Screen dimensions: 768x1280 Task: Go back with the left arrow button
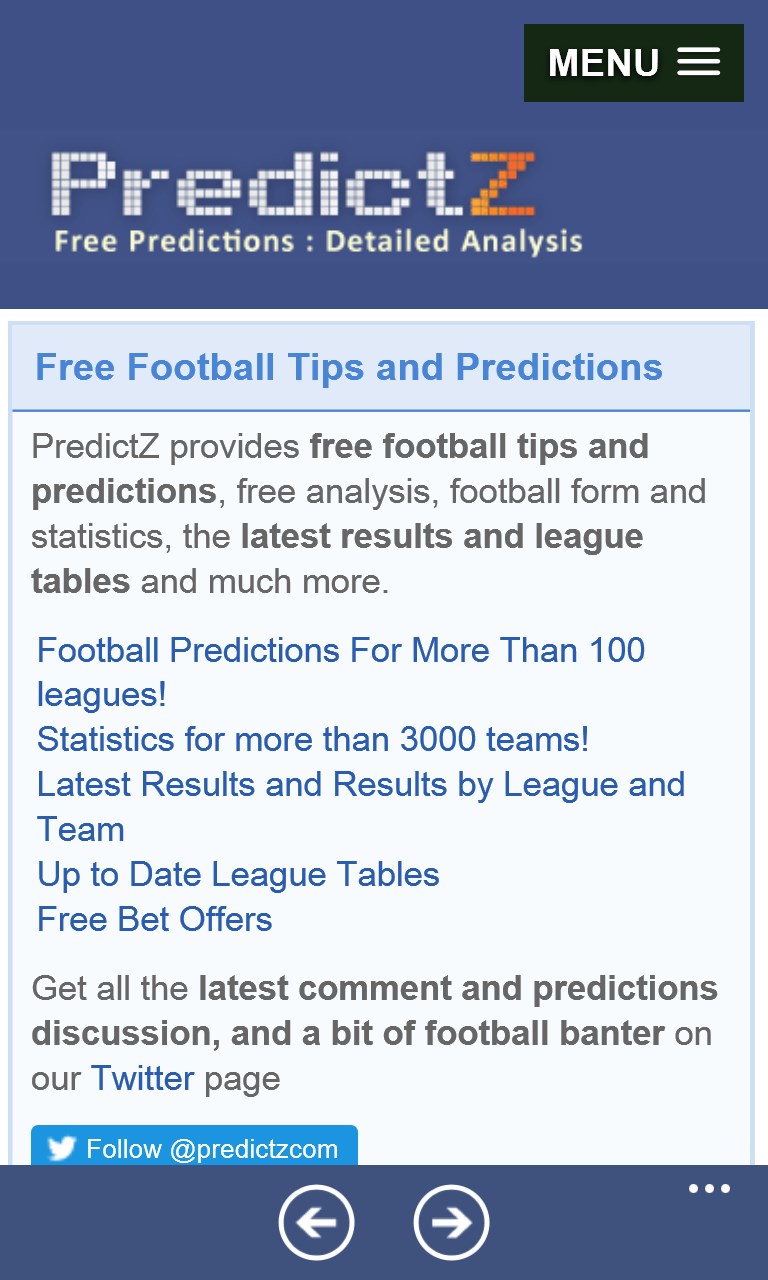[x=316, y=1222]
